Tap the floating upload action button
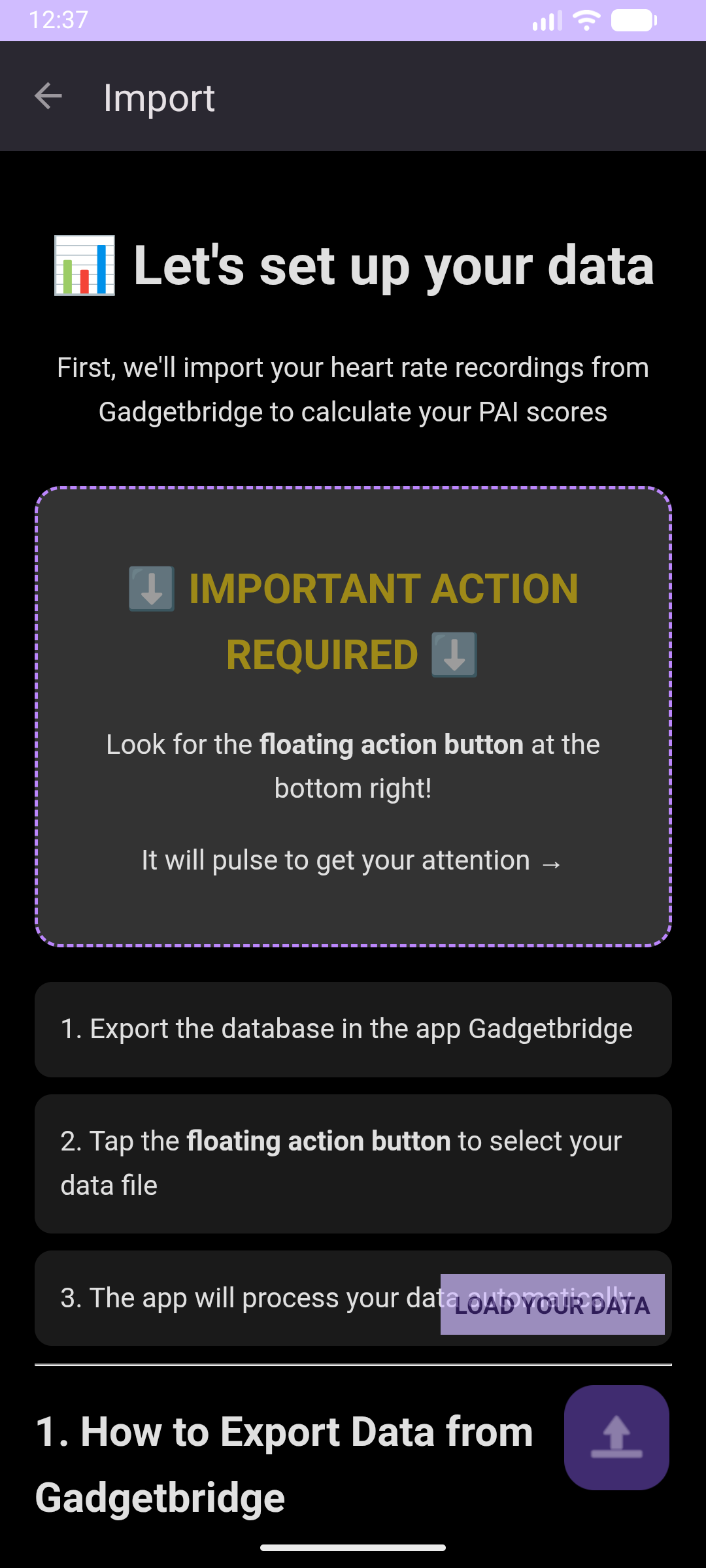Screen dimensions: 706x1568 coord(616,1437)
